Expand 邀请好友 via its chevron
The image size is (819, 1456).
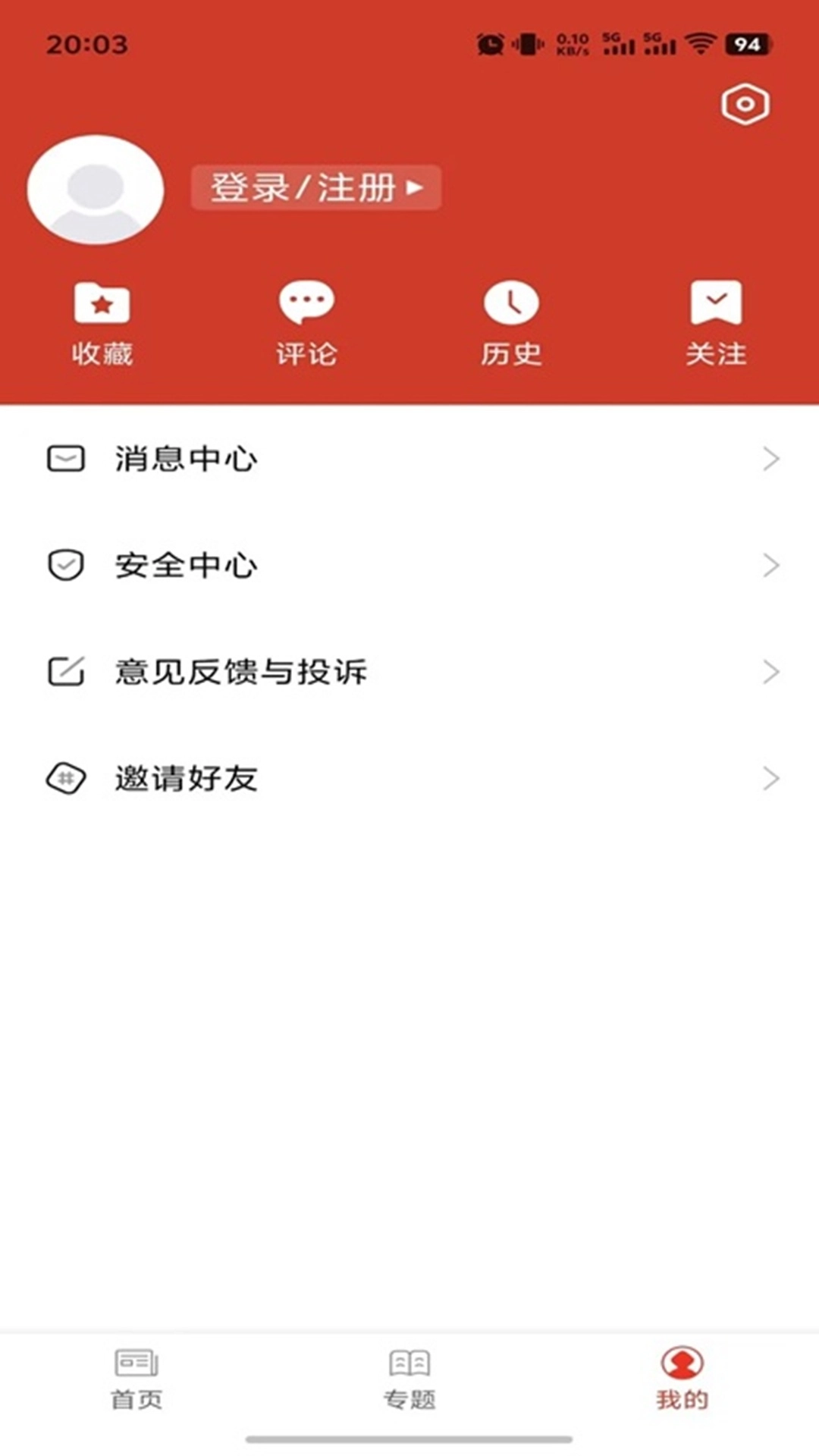pyautogui.click(x=771, y=777)
